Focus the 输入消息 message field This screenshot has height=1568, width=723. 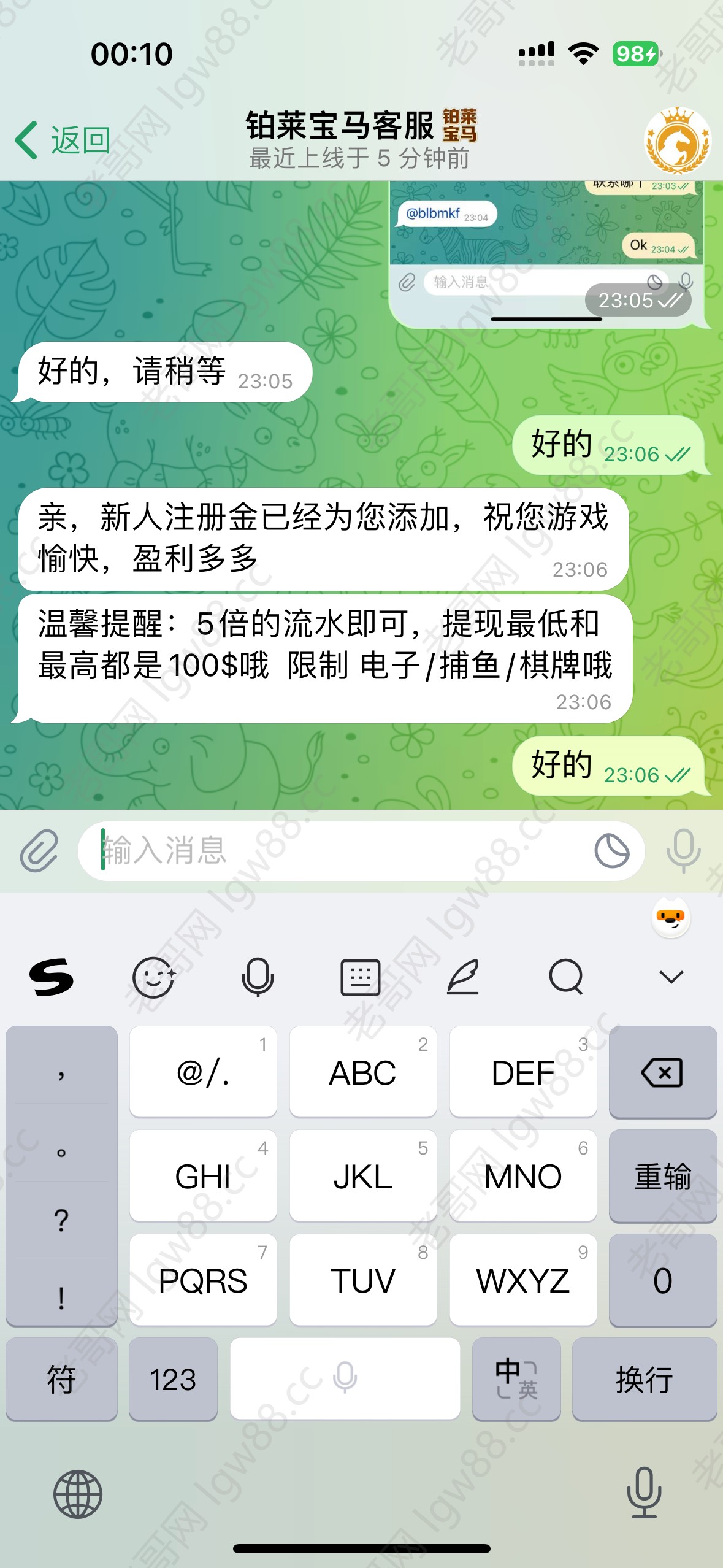pyautogui.click(x=337, y=851)
